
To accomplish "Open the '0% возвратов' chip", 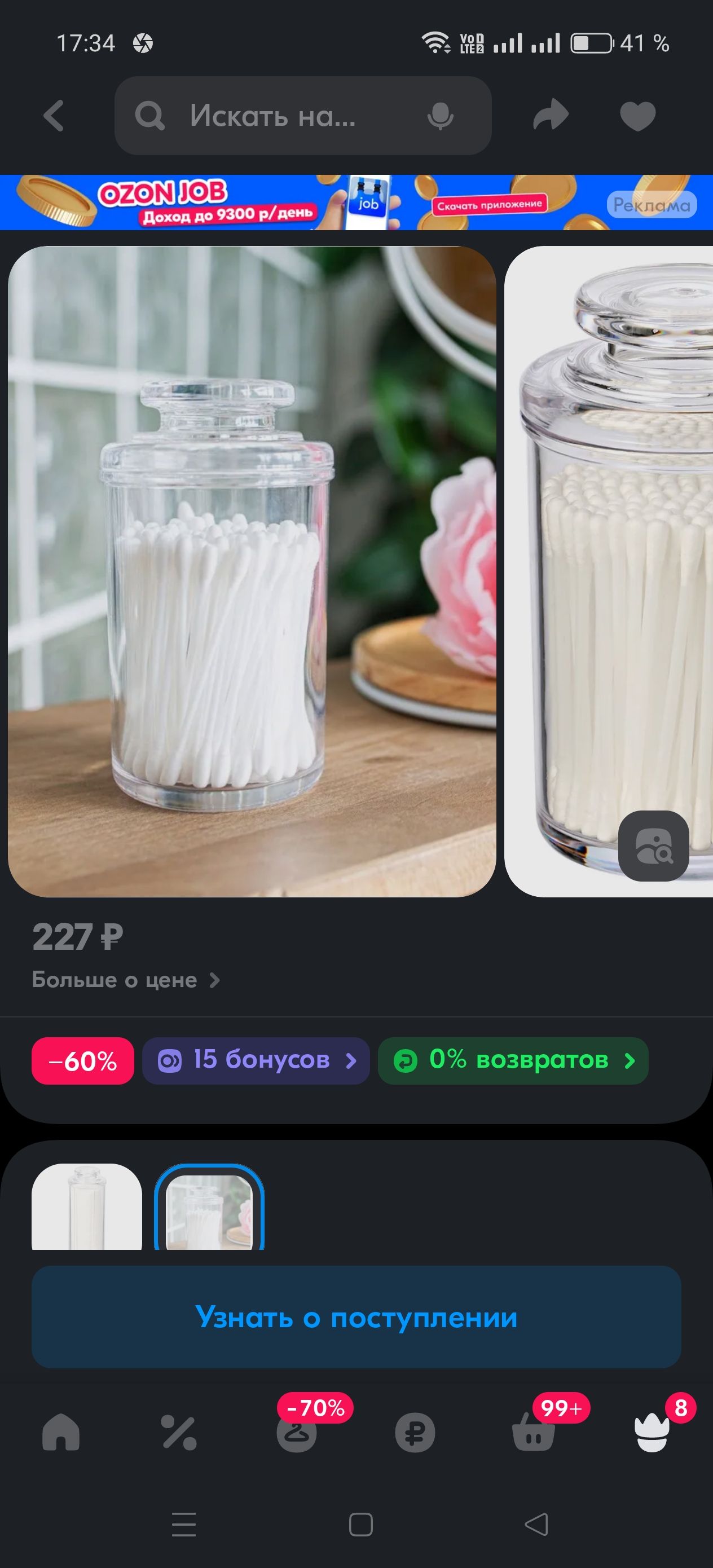I will tap(513, 1061).
